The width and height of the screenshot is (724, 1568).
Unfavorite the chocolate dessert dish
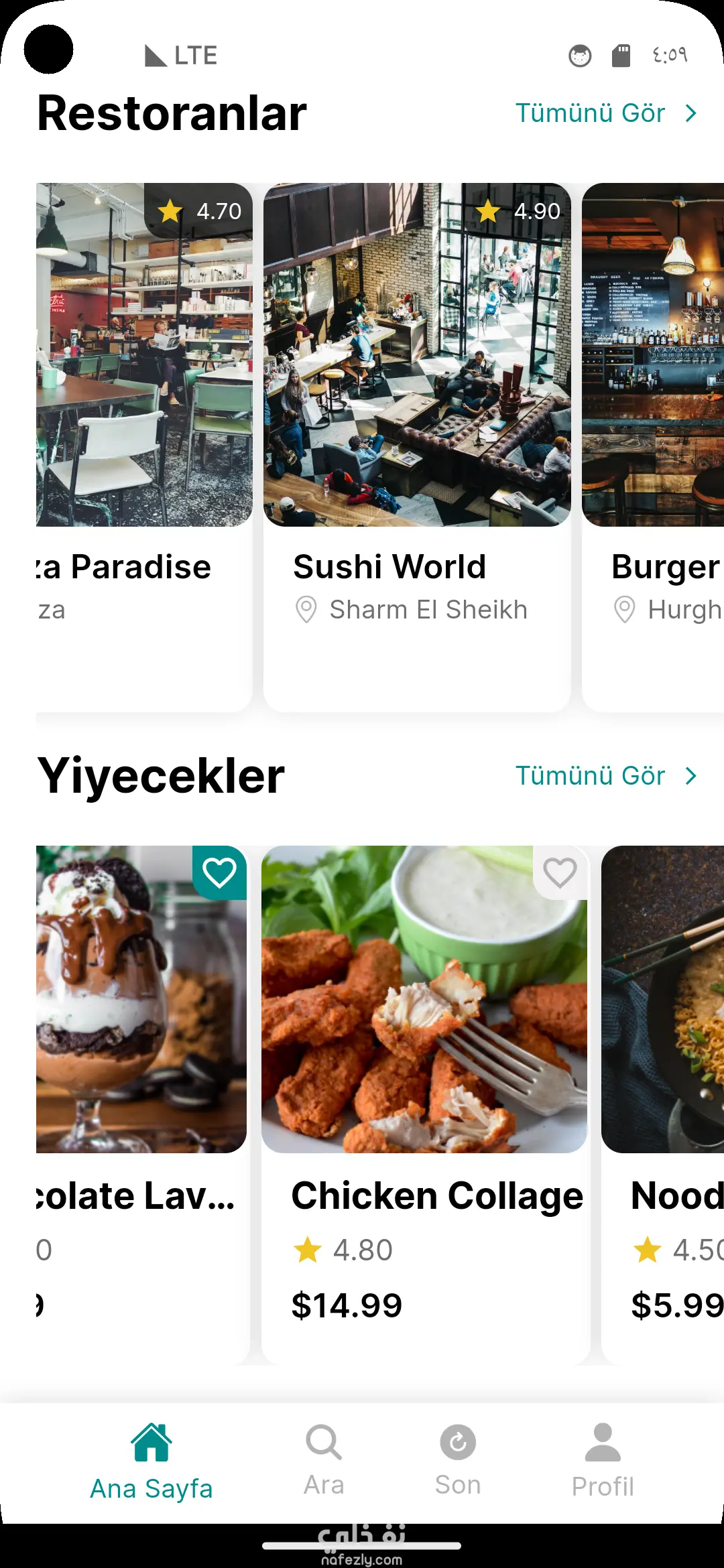tap(219, 873)
